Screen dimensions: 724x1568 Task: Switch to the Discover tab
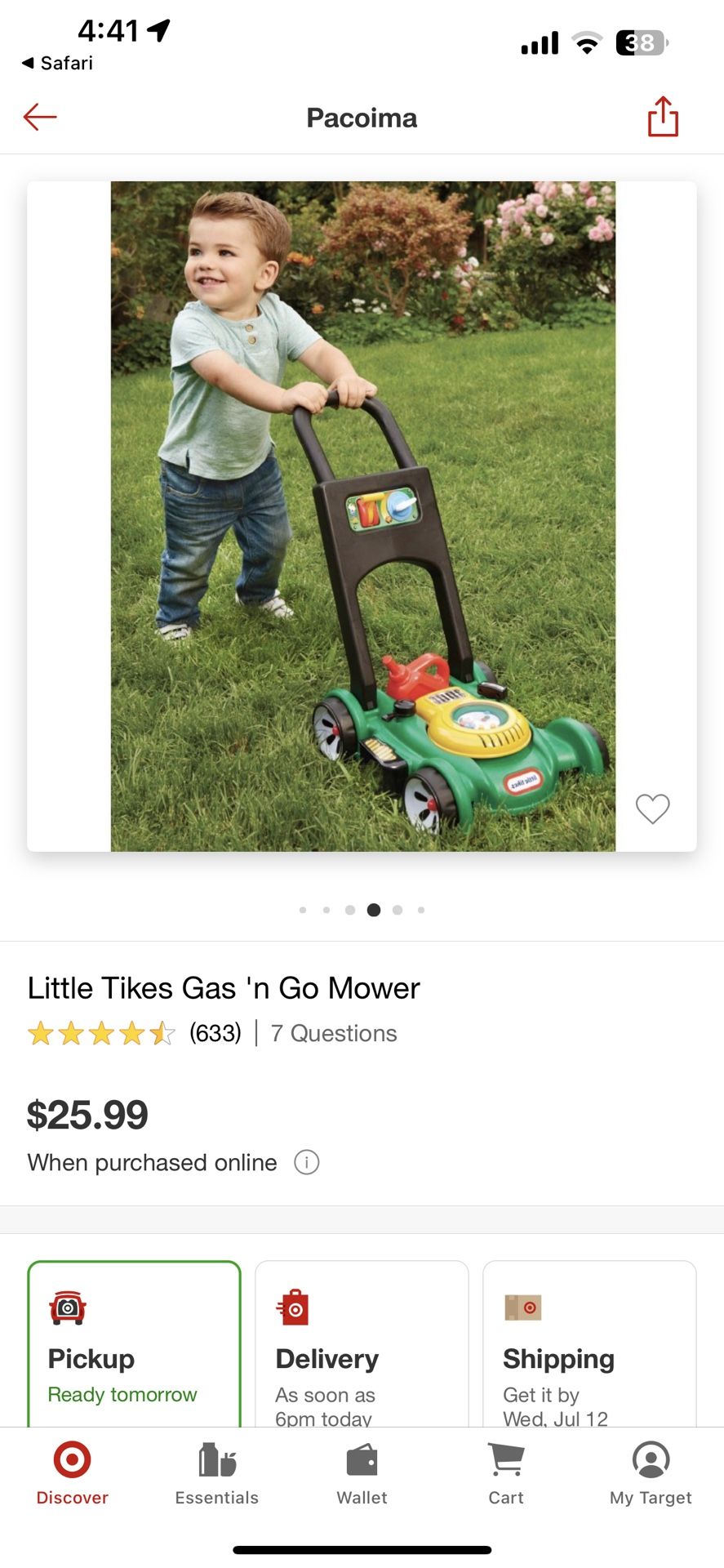click(73, 1474)
